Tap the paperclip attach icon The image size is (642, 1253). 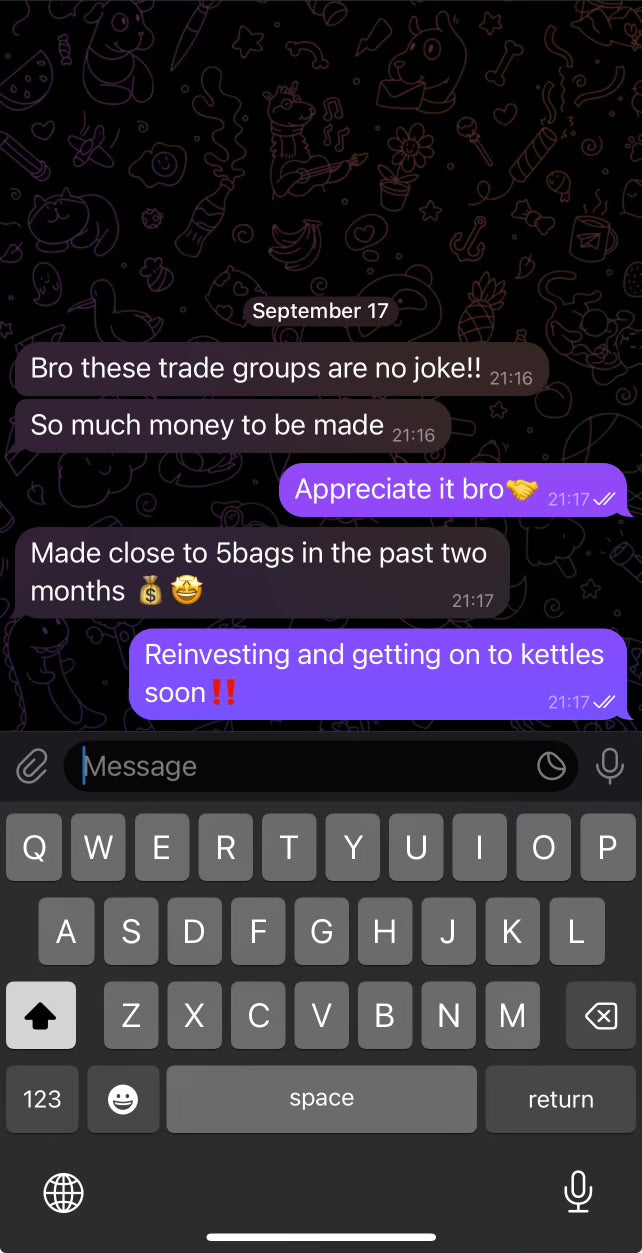[x=32, y=767]
